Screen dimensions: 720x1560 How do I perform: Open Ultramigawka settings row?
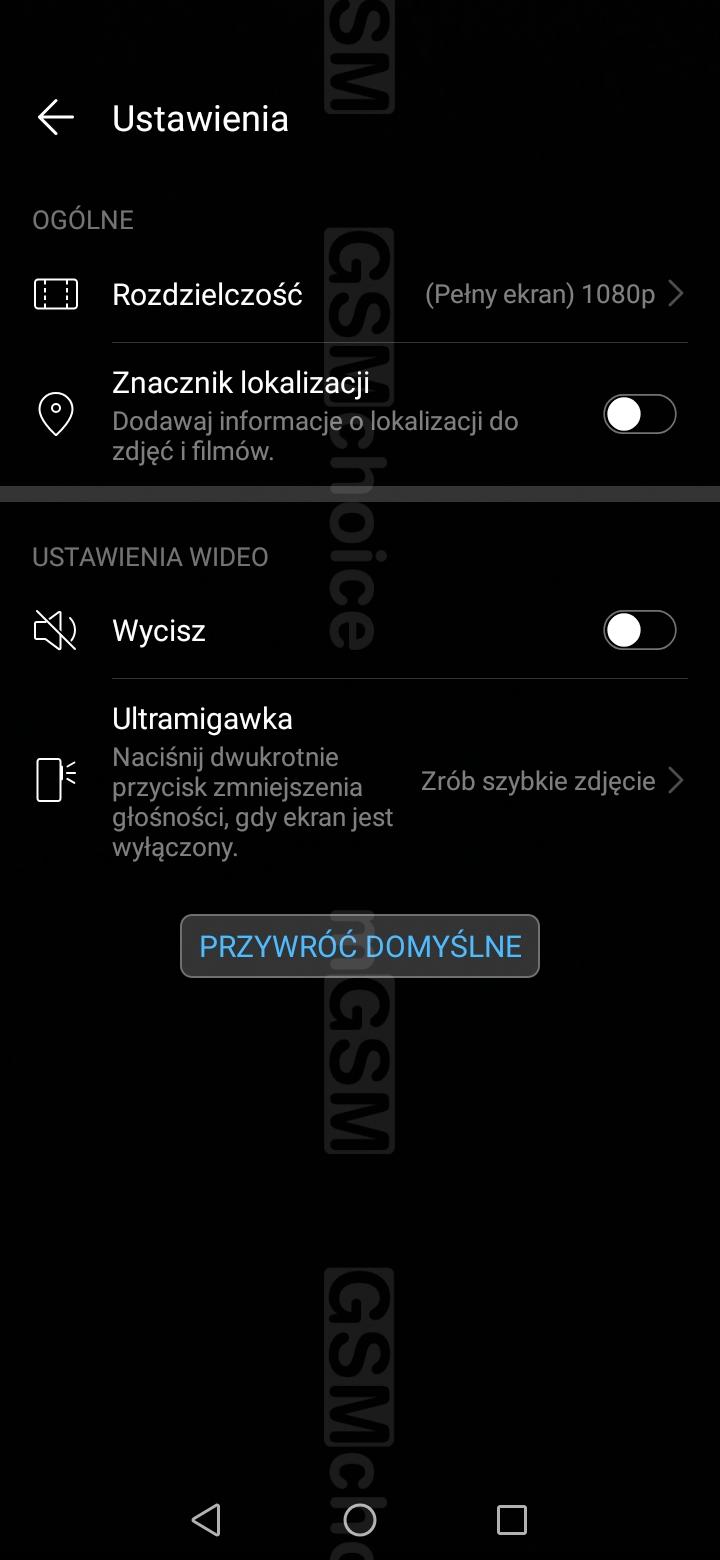(360, 781)
